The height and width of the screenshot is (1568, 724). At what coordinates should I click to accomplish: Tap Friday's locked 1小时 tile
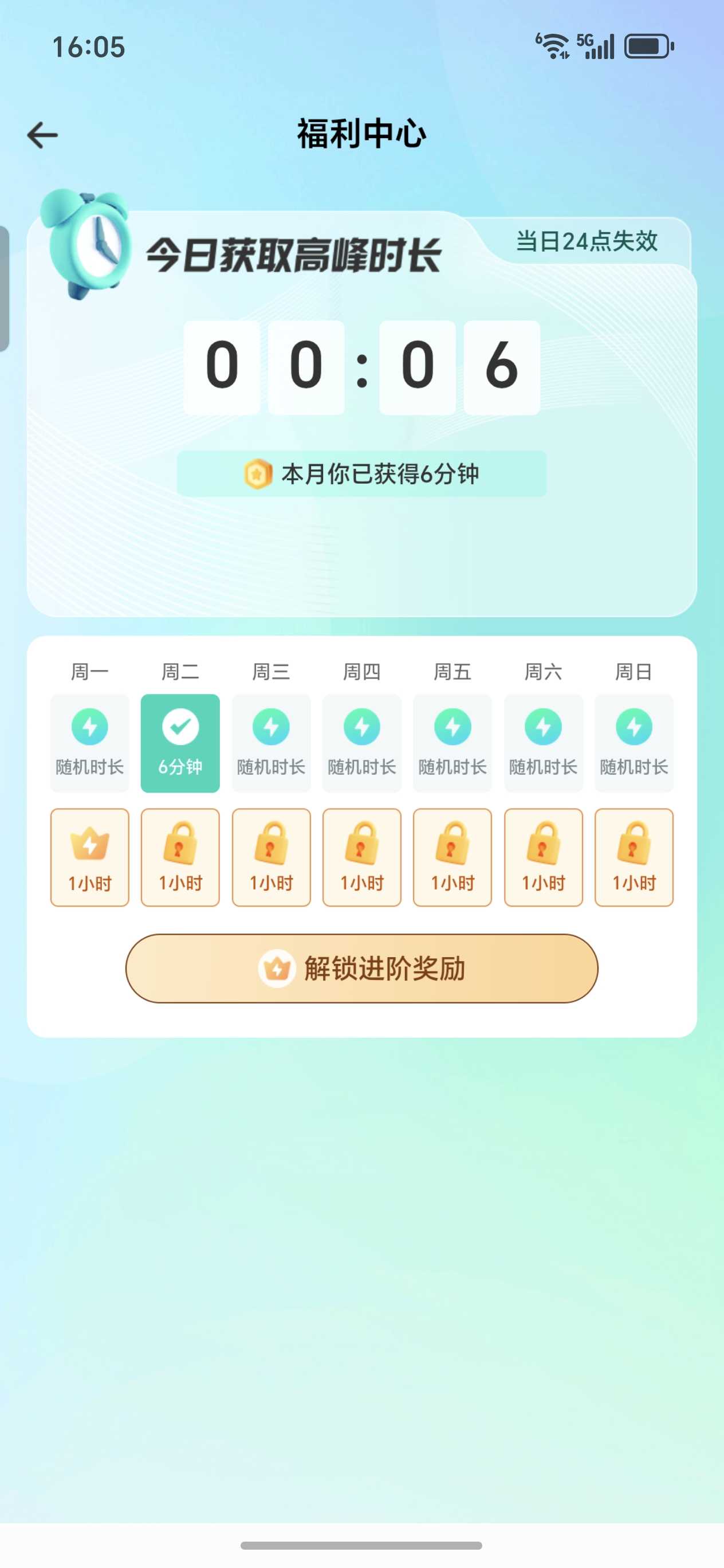point(453,857)
